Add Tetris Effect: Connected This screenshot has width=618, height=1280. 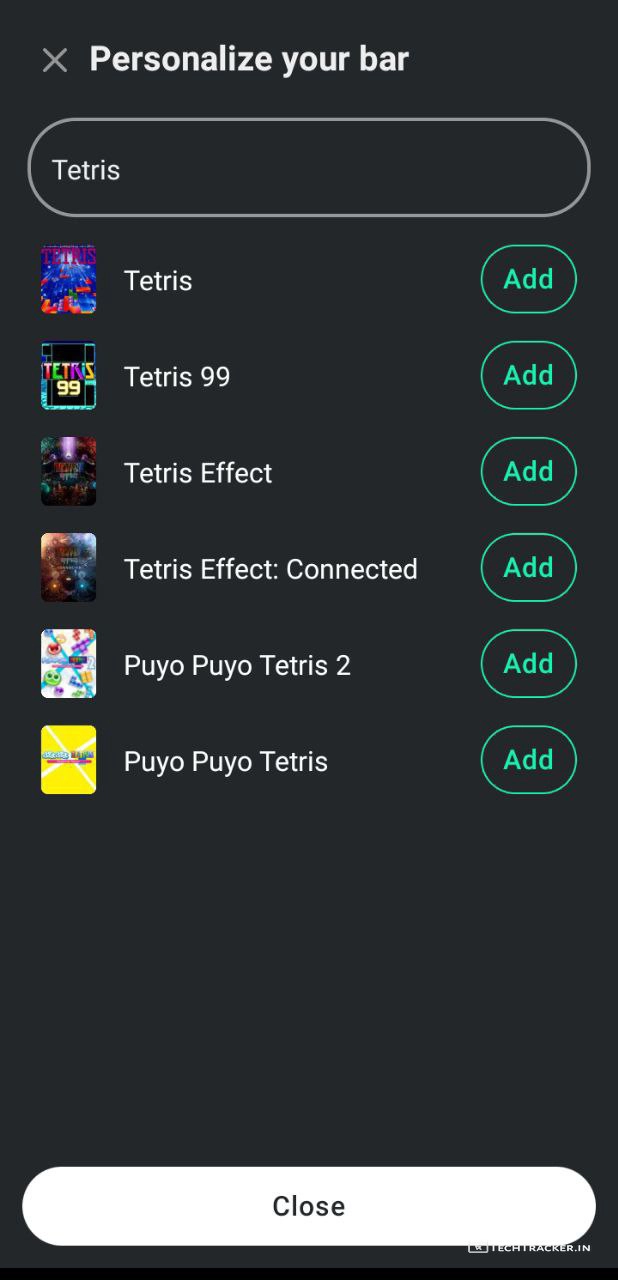pyautogui.click(x=528, y=568)
